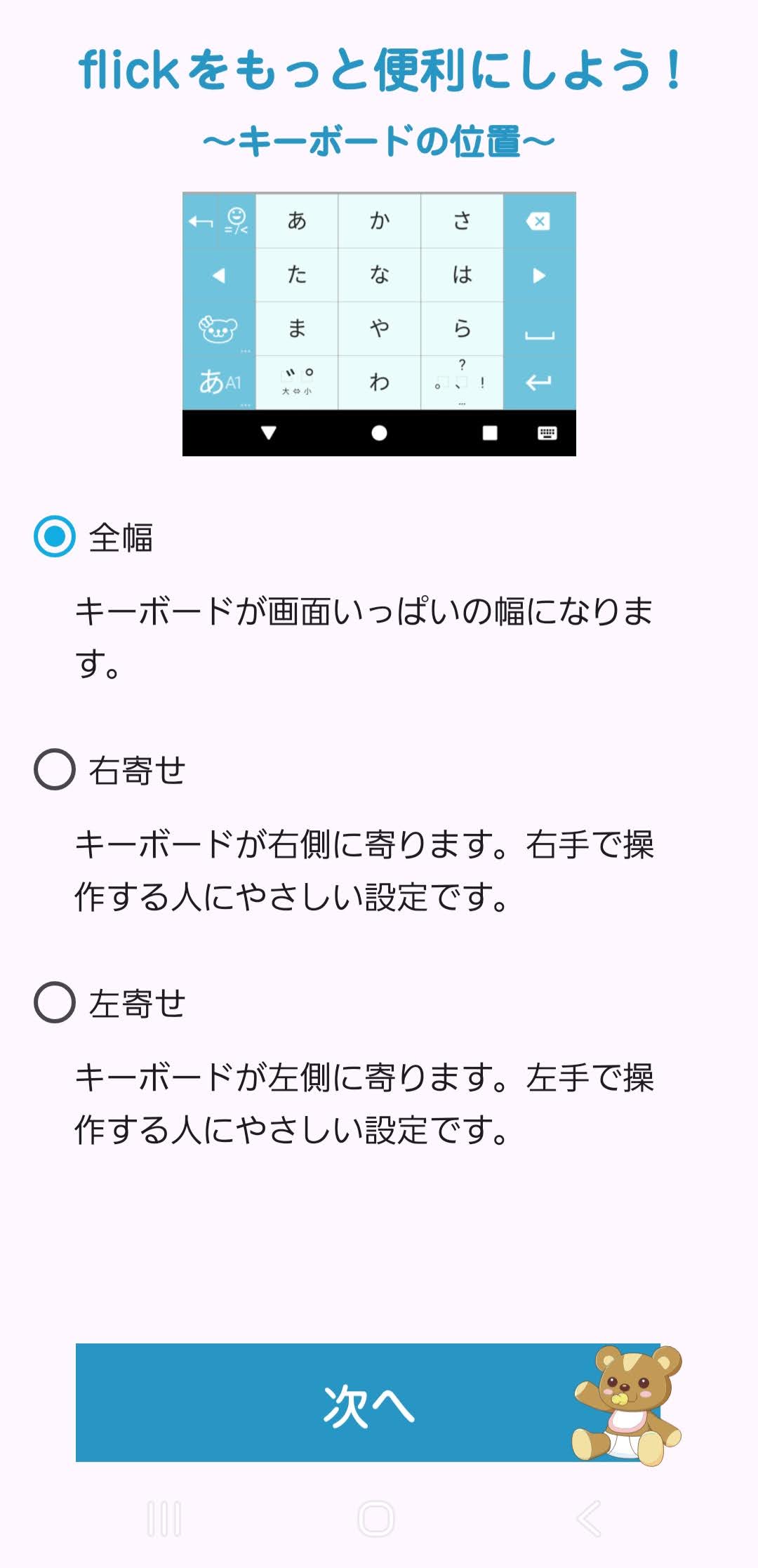Screen dimensions: 758x1568
Task: Open recent apps from the navigation bar
Action: point(165,1519)
